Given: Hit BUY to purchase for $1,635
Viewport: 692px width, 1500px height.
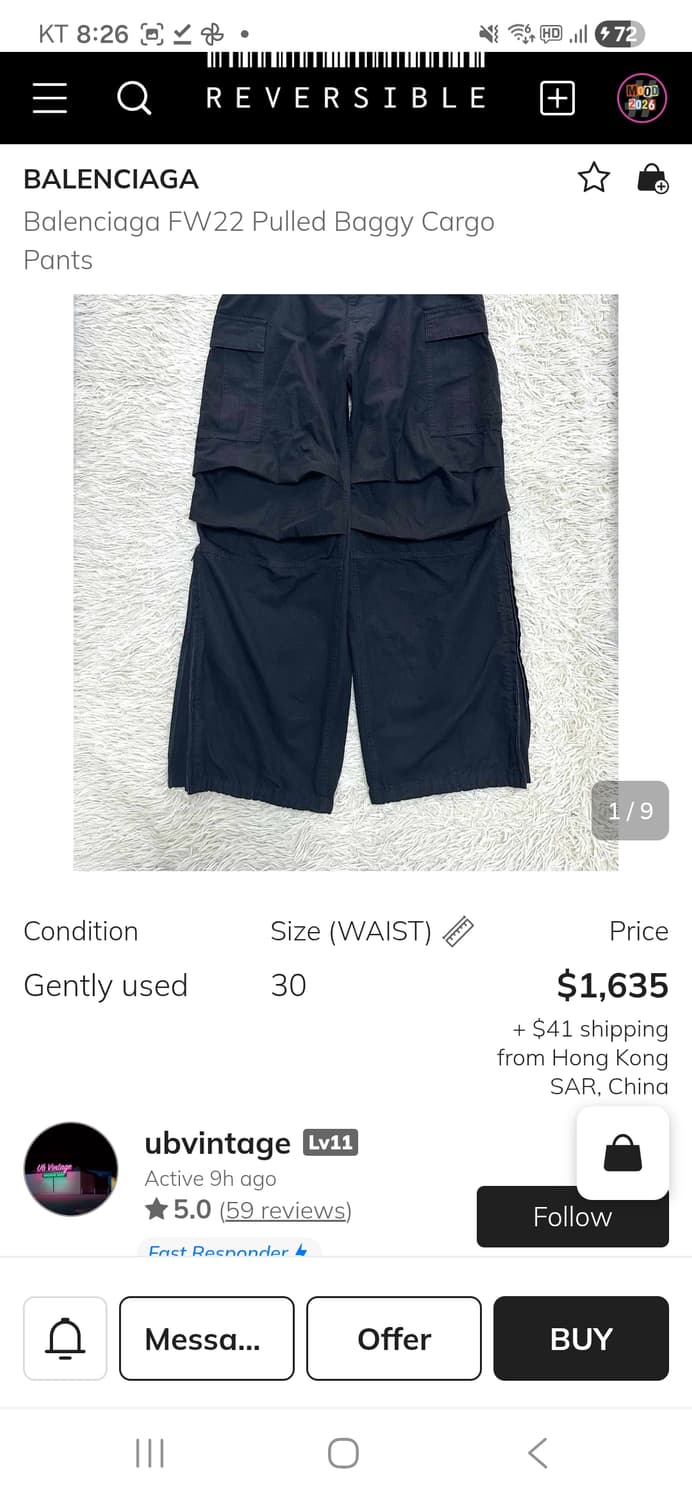Looking at the screenshot, I should coord(581,1338).
